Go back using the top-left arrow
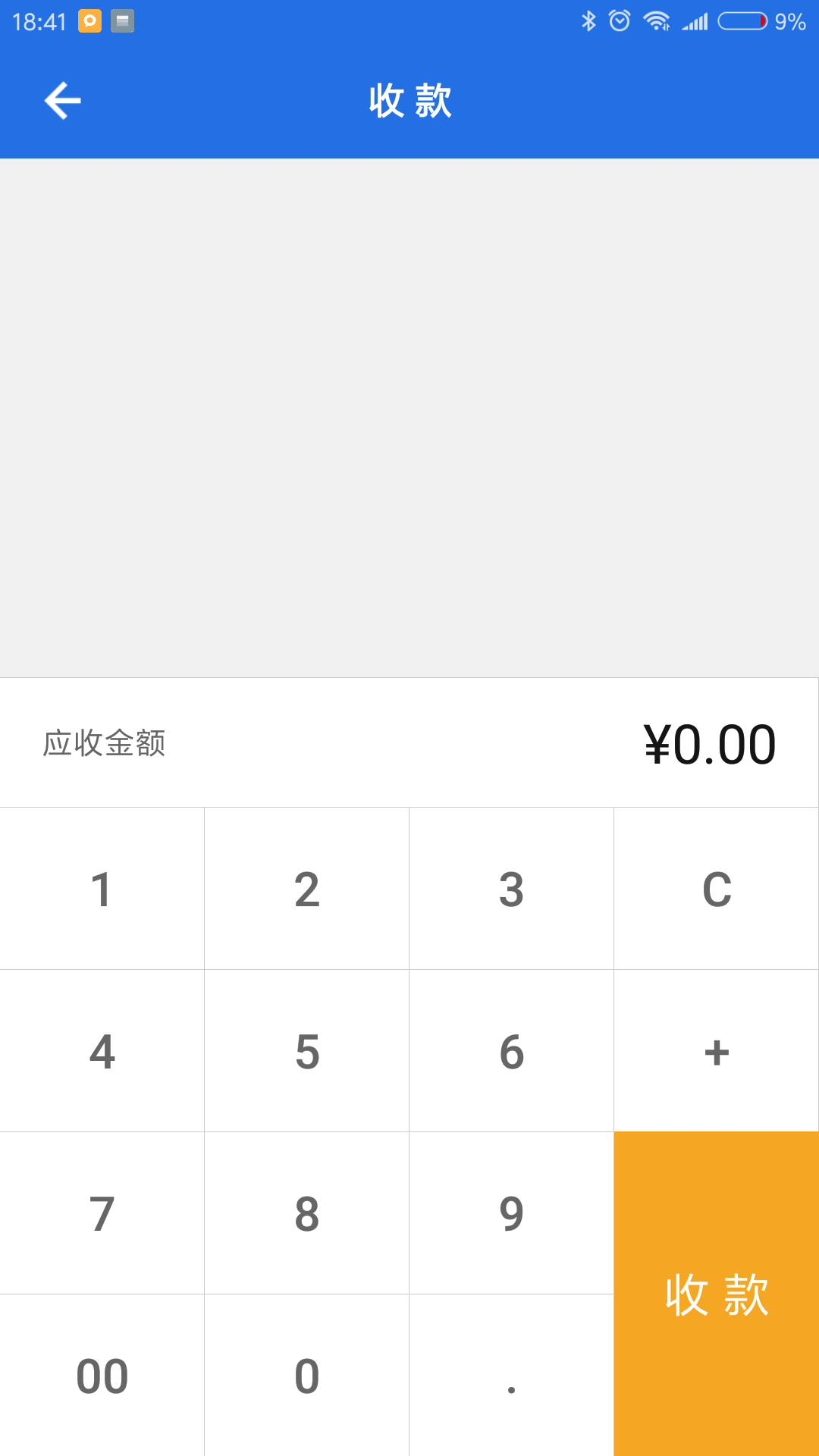819x1456 pixels. [63, 101]
